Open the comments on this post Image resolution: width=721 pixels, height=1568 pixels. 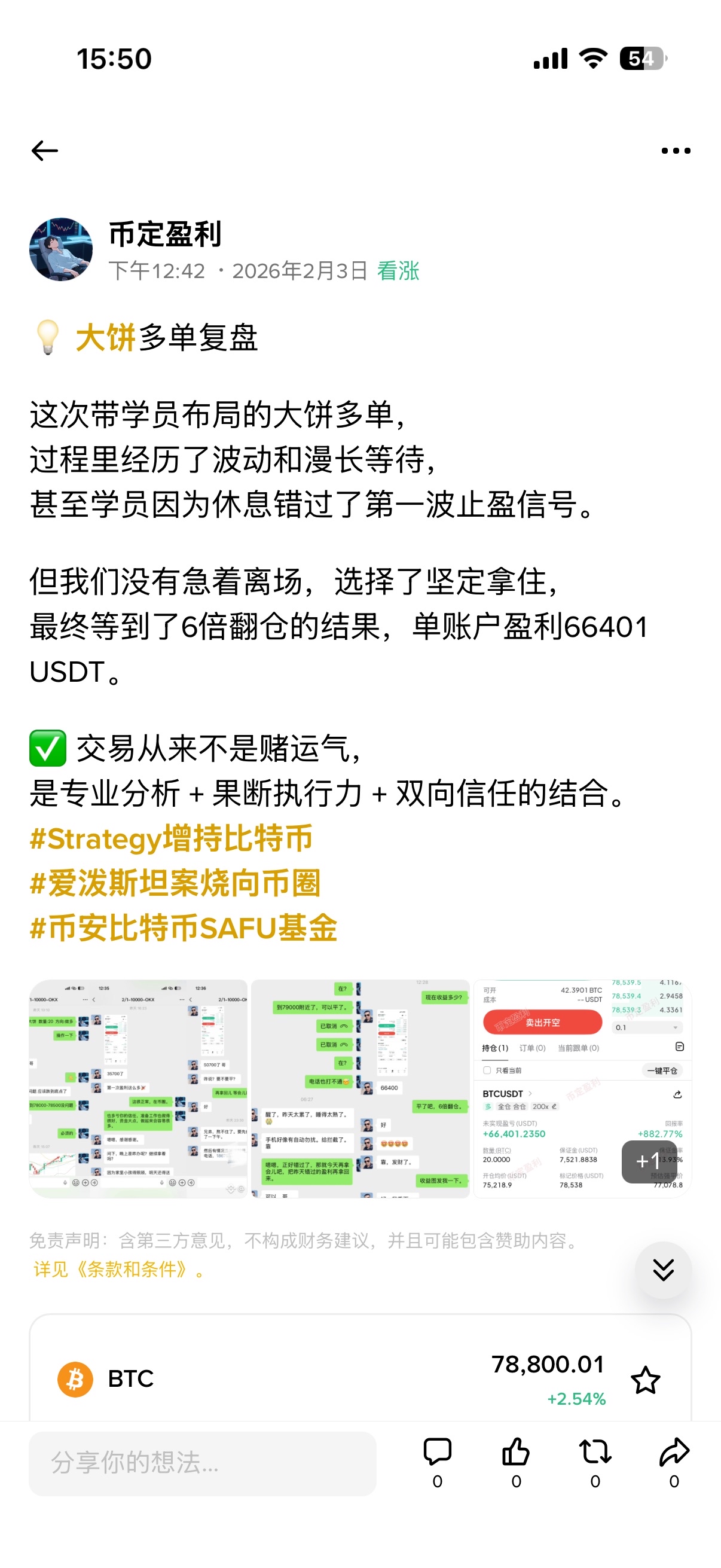pyautogui.click(x=437, y=1462)
